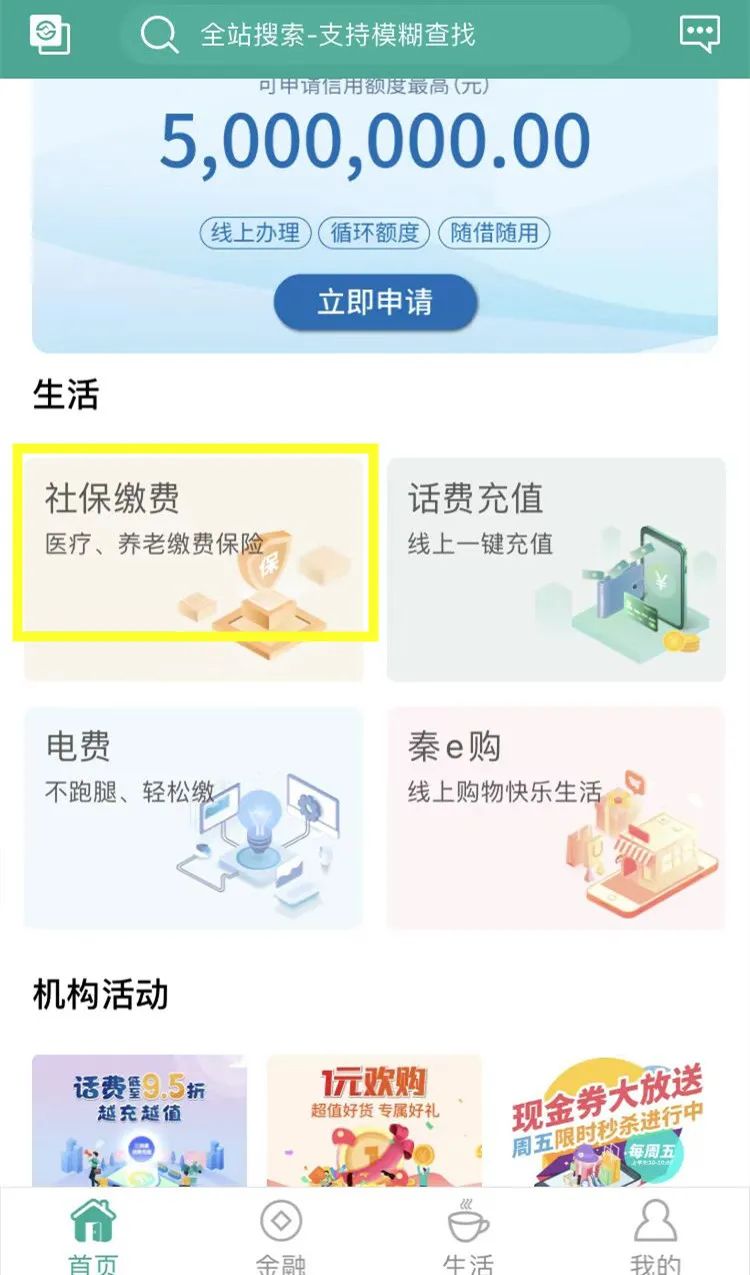This screenshot has height=1275, width=750.
Task: Switch to the 我的 tab
Action: point(656,1236)
